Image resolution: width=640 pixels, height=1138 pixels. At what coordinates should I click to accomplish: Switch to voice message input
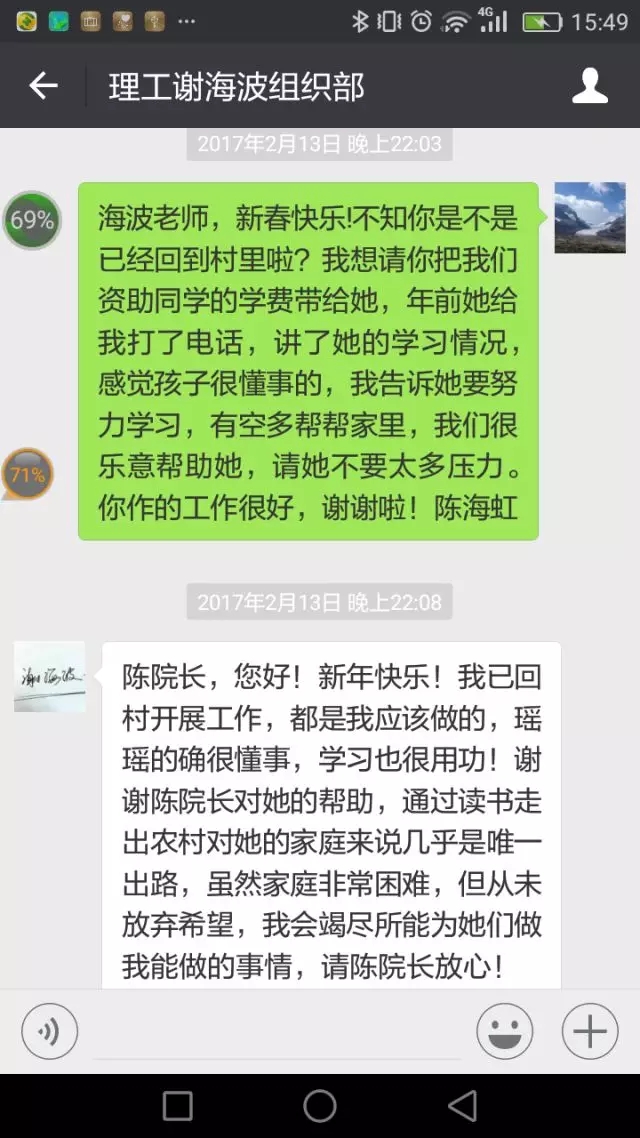point(49,1031)
